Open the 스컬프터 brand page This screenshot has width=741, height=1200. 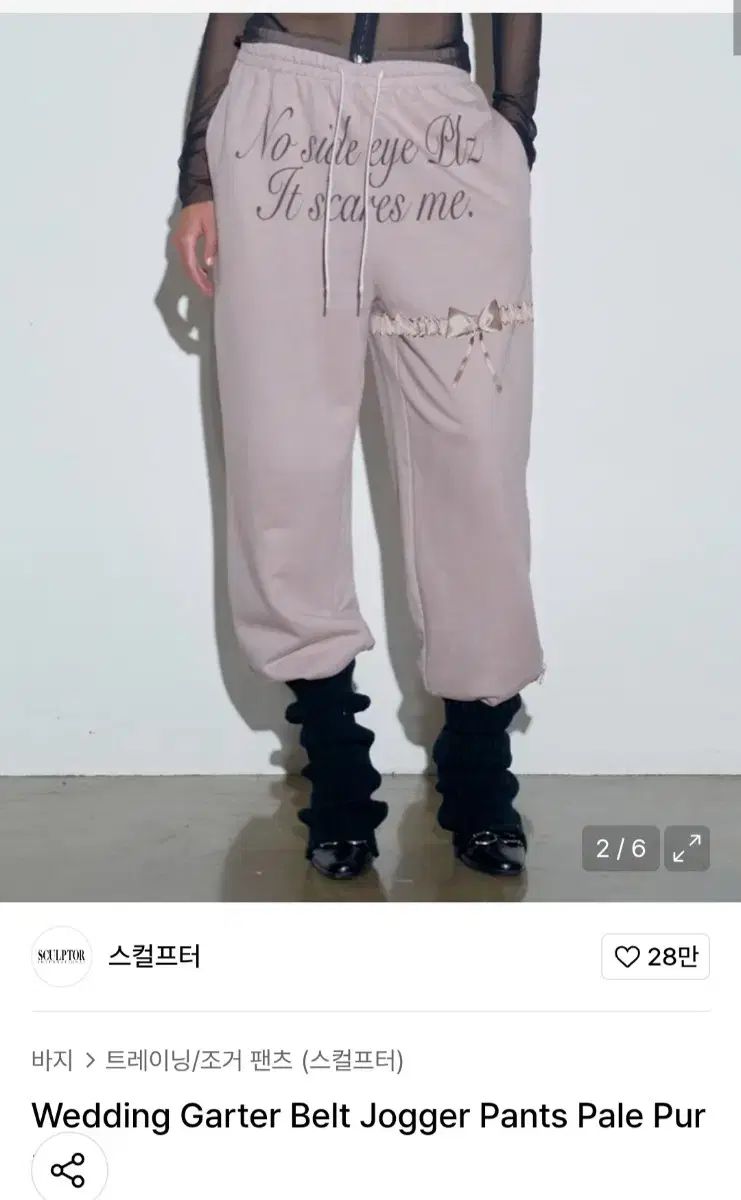coord(154,956)
